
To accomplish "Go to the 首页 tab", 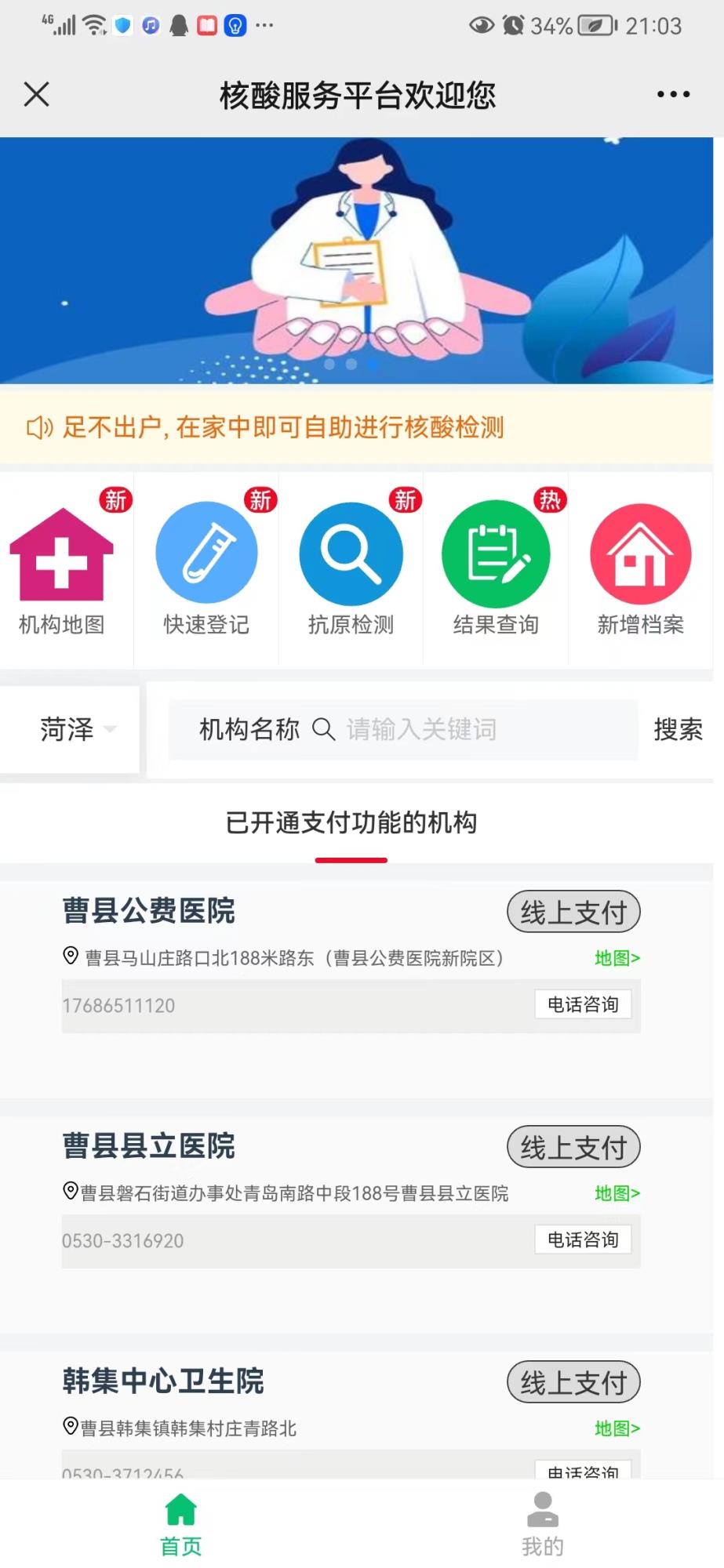I will [x=181, y=1525].
